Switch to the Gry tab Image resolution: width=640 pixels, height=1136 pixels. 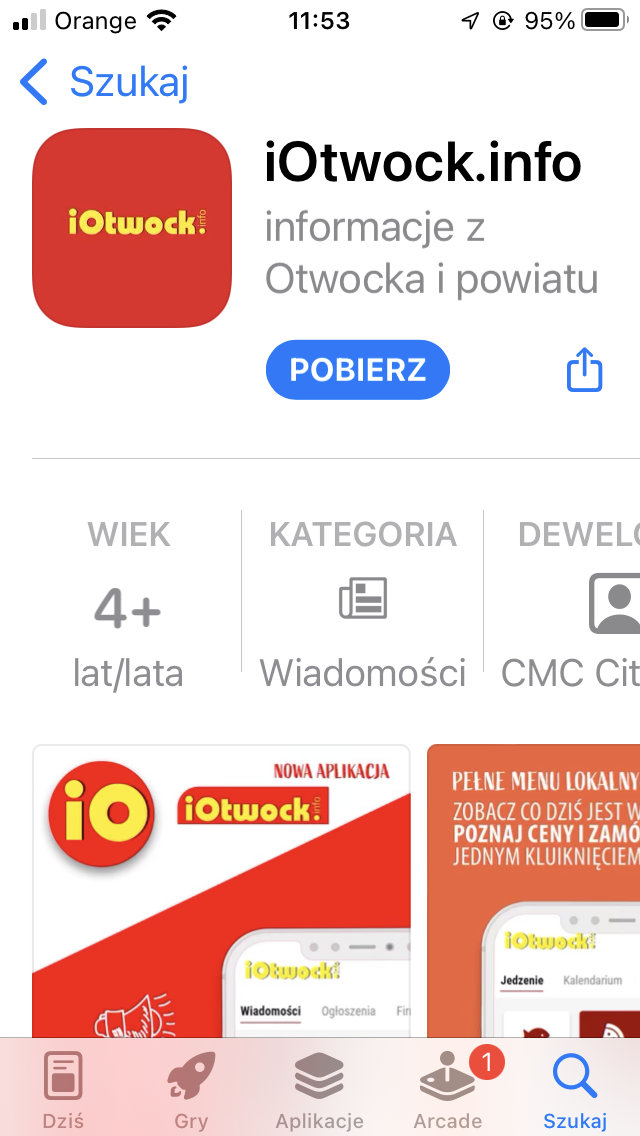point(191,1089)
